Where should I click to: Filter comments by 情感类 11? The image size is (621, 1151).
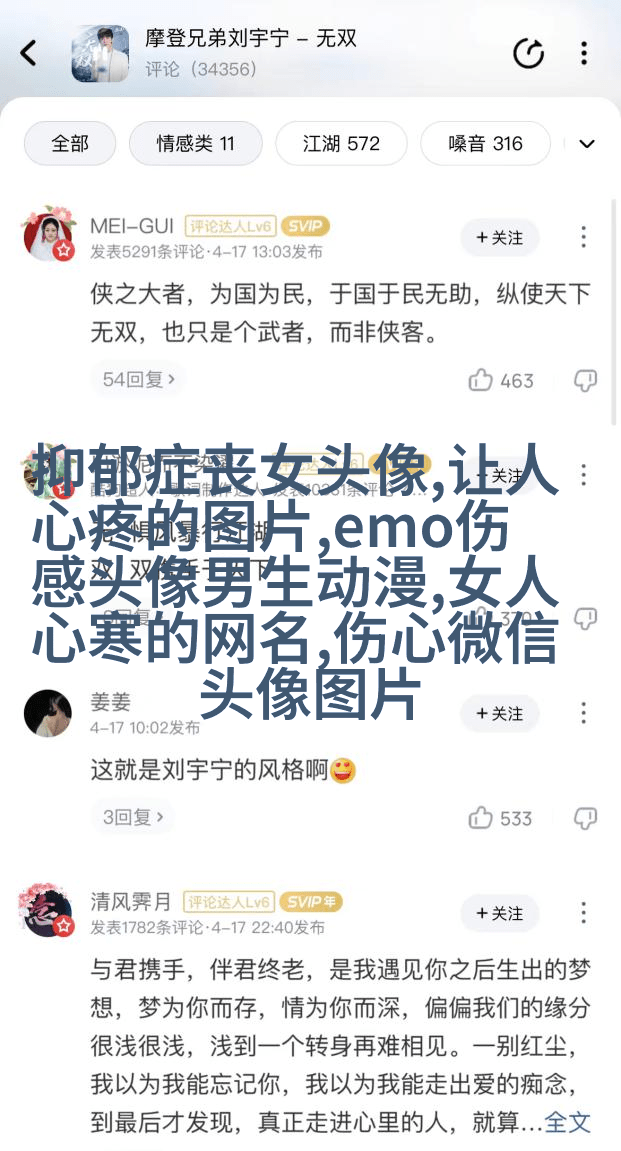pyautogui.click(x=195, y=144)
